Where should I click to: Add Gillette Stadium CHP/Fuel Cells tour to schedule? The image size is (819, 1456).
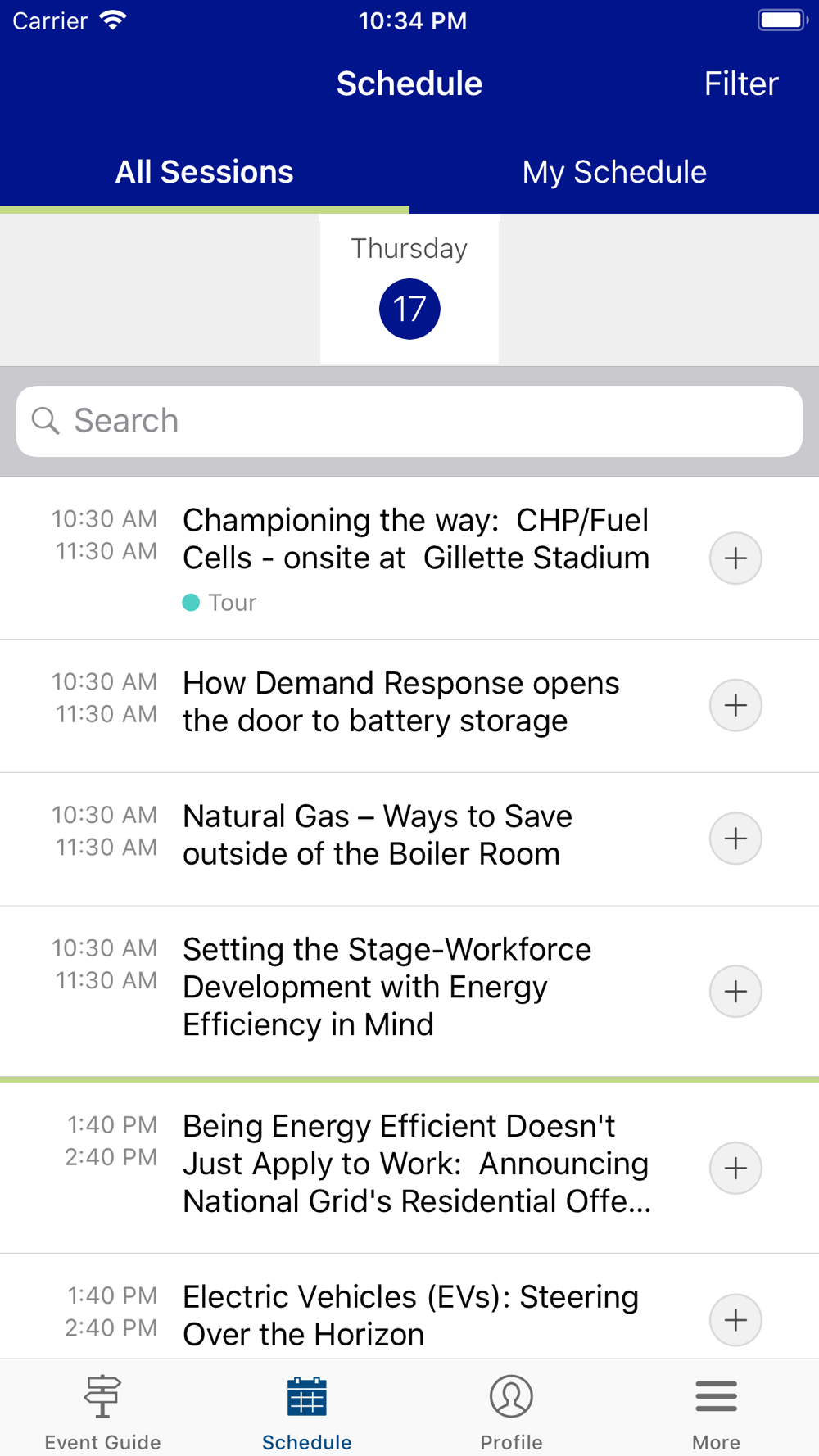point(735,558)
